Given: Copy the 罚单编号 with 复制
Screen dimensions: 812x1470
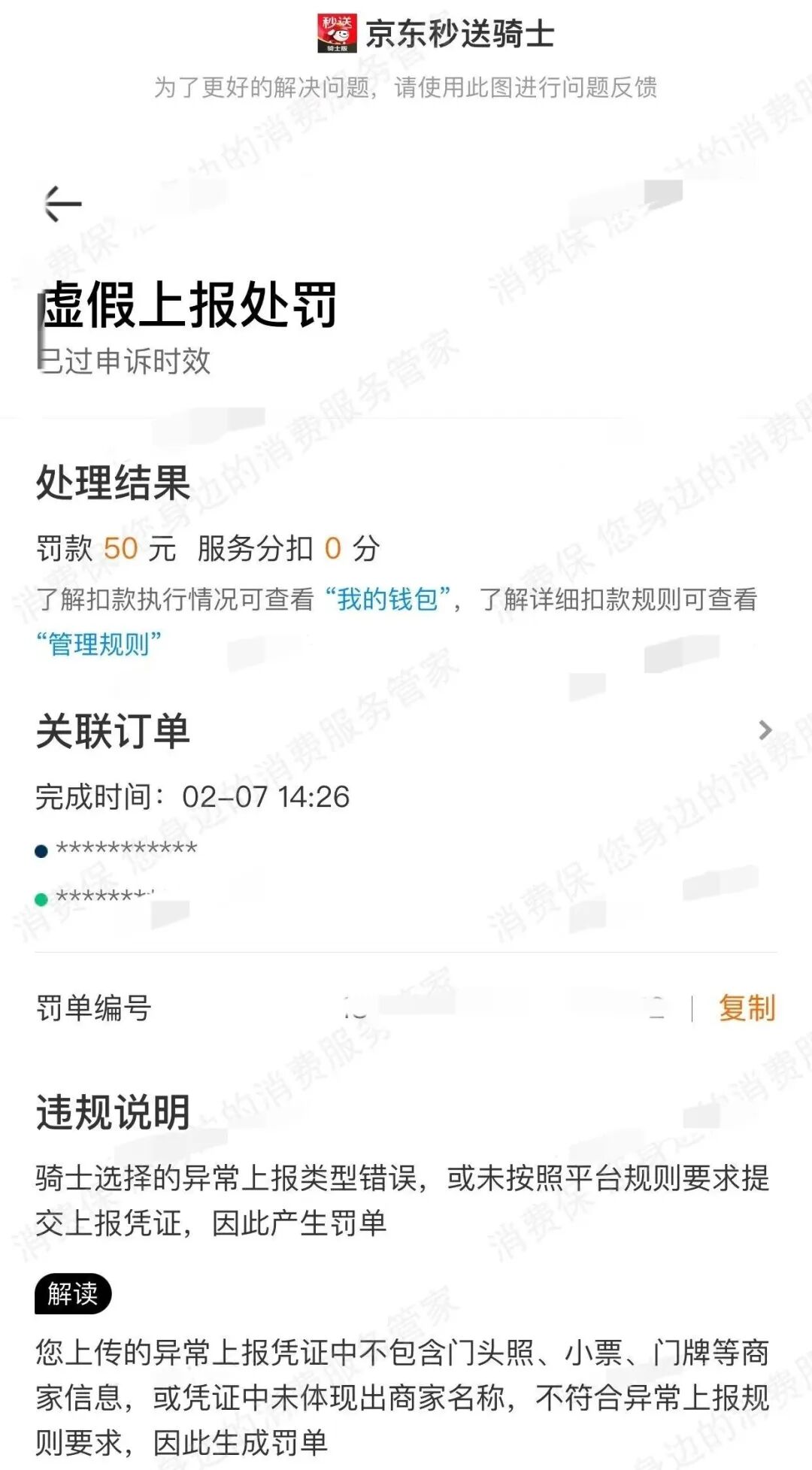Looking at the screenshot, I should click(746, 1008).
